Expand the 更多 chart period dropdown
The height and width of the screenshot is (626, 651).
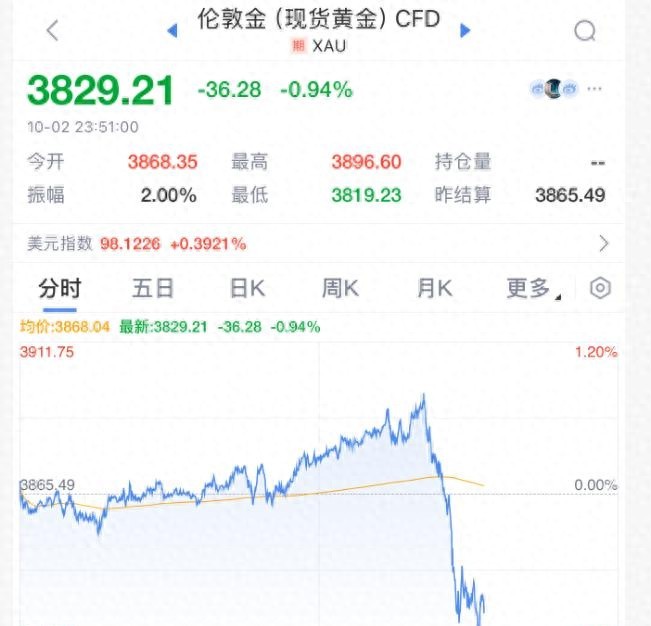[x=531, y=289]
